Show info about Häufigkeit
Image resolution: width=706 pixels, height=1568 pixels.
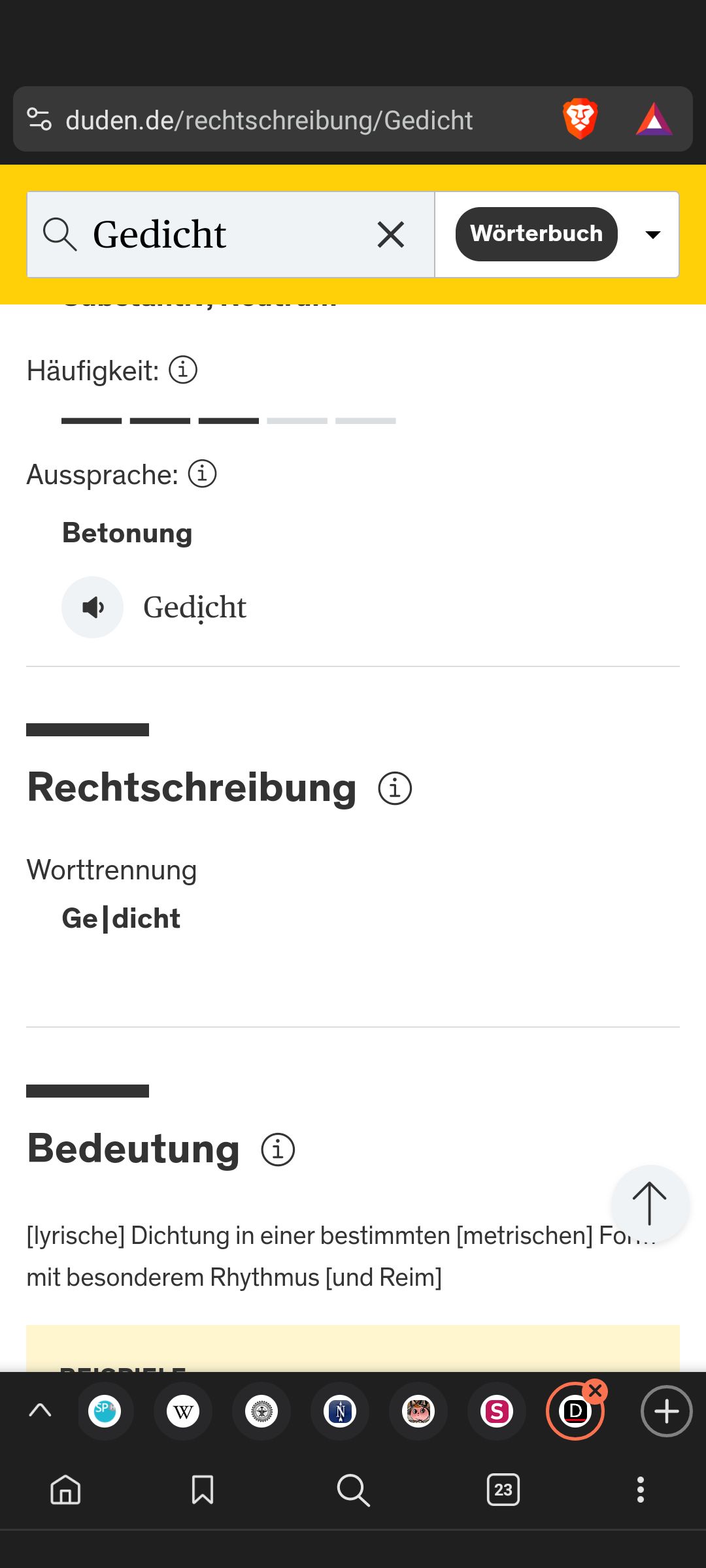(183, 370)
